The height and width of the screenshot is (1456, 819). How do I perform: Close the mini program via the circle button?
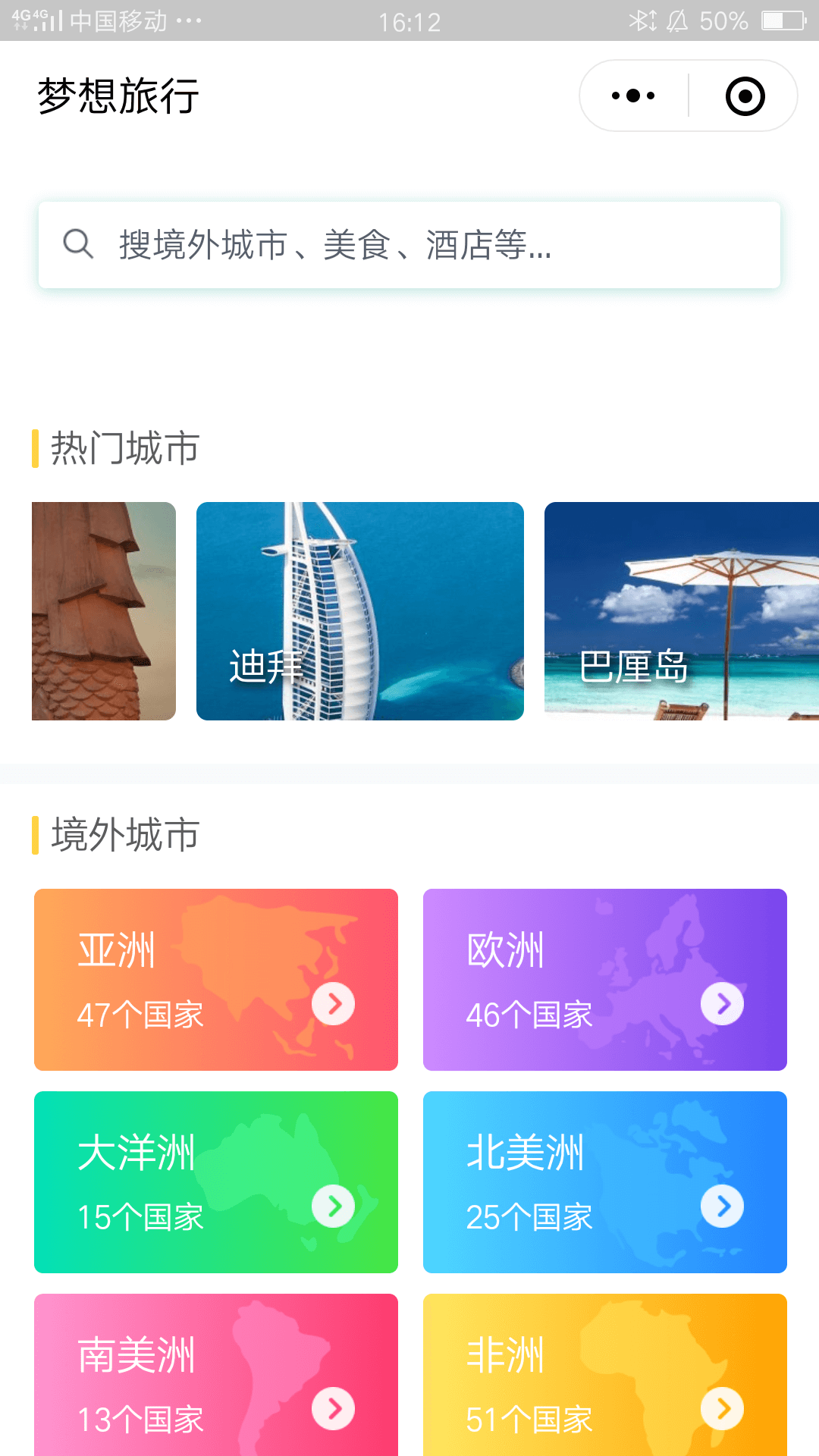point(745,96)
